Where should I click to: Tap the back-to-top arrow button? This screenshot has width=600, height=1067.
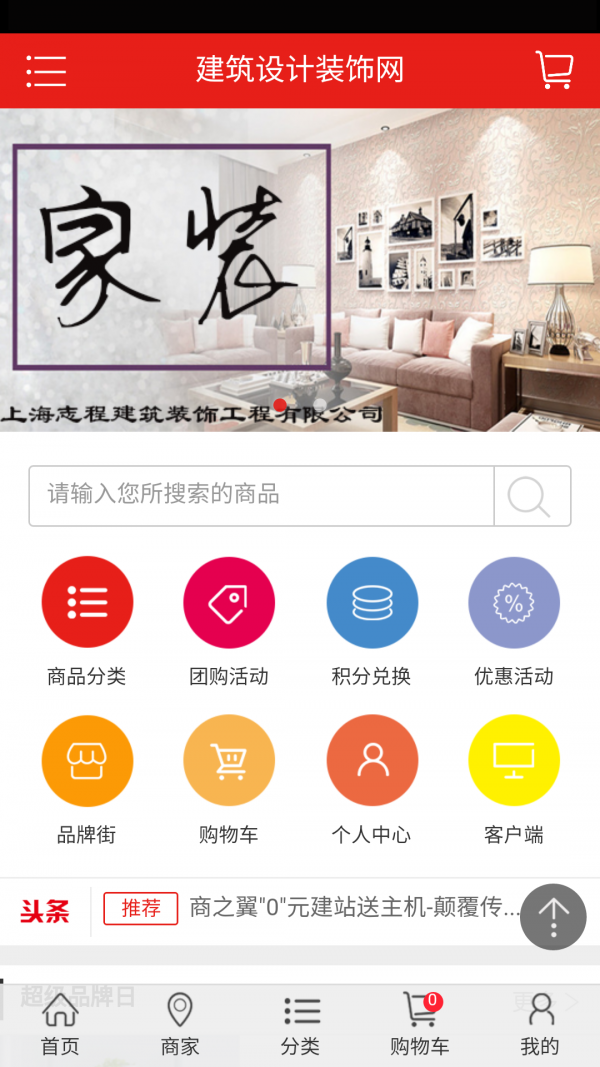point(553,916)
